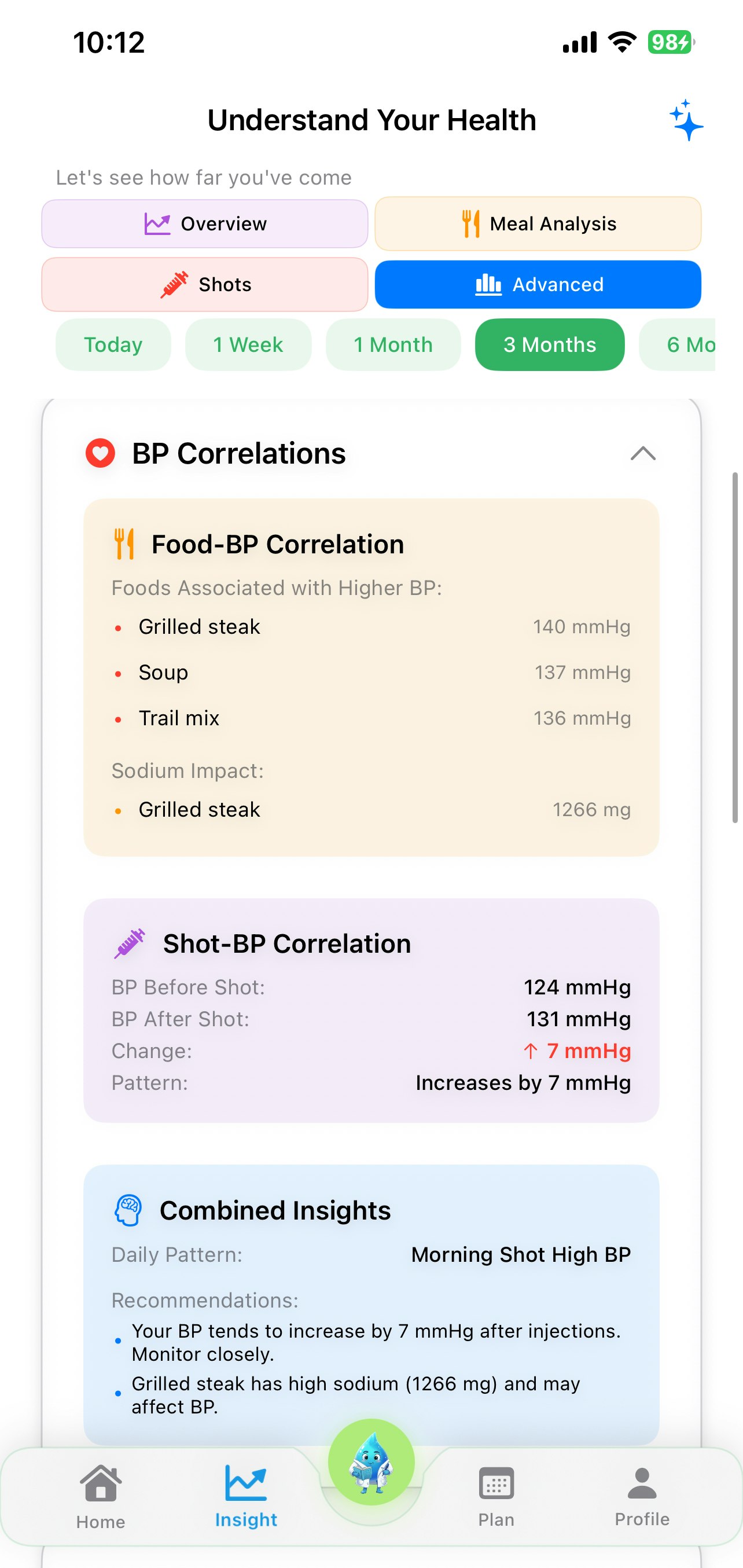Open the water drop mascot assistant
The image size is (743, 1568).
point(371,1463)
